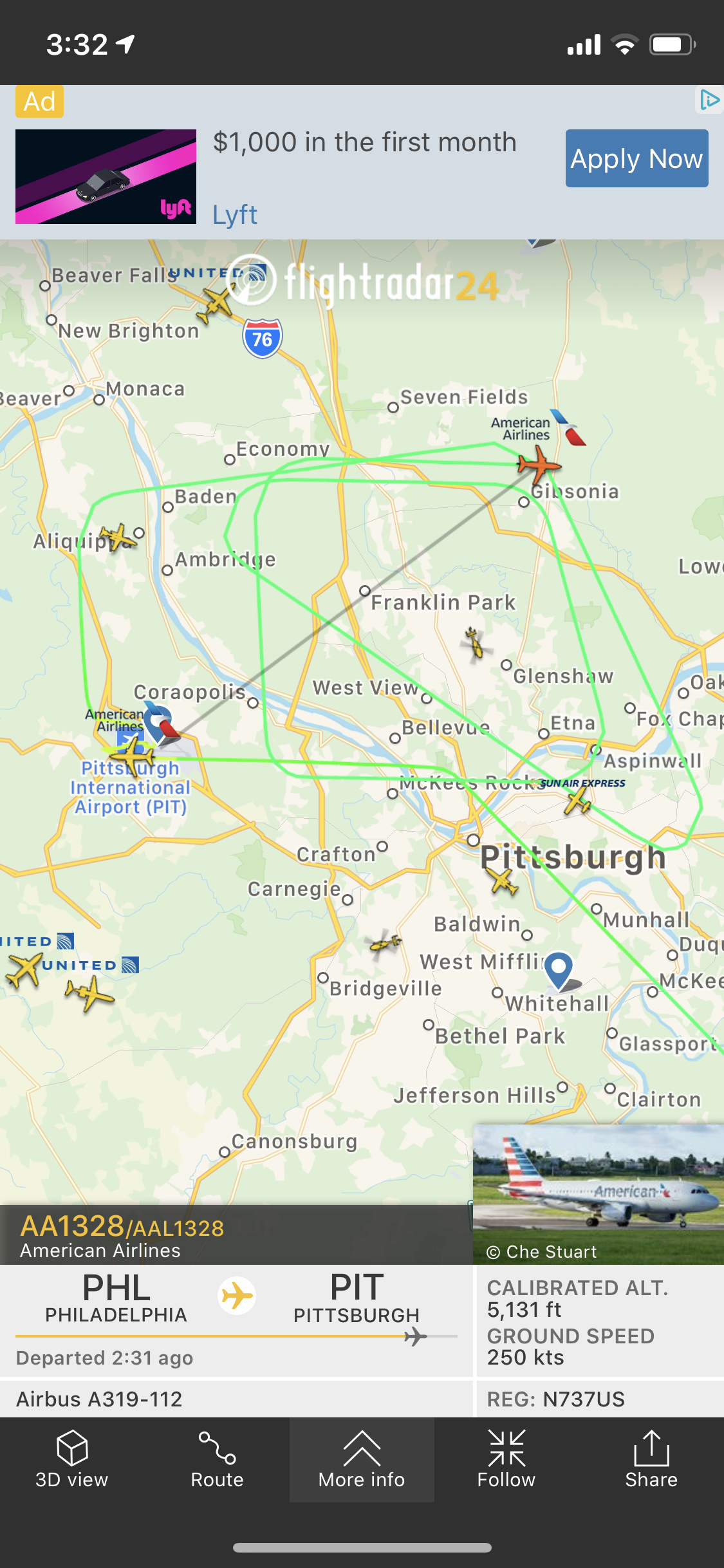This screenshot has width=724, height=1568.
Task: Open the 3D view
Action: 72,1459
